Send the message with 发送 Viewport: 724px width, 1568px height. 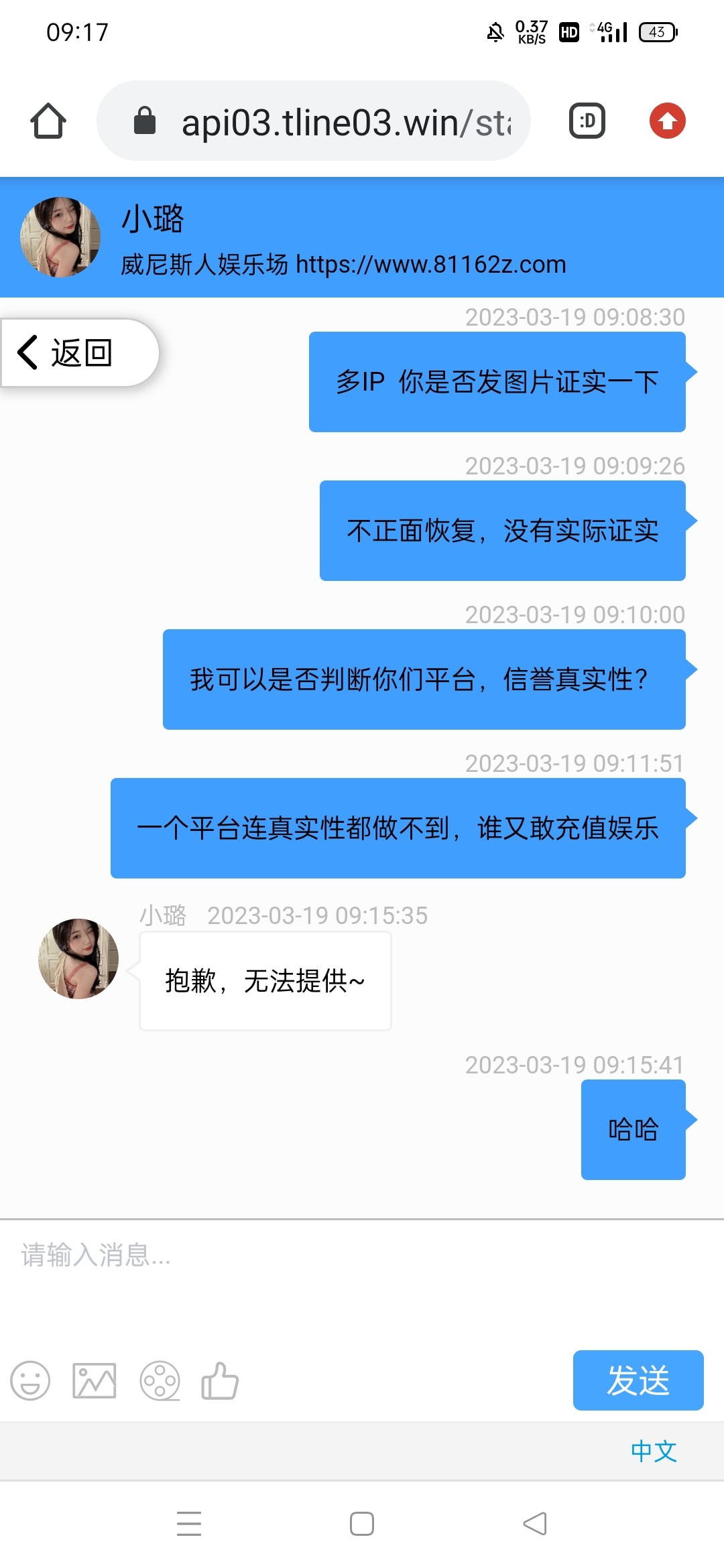pyautogui.click(x=638, y=1380)
